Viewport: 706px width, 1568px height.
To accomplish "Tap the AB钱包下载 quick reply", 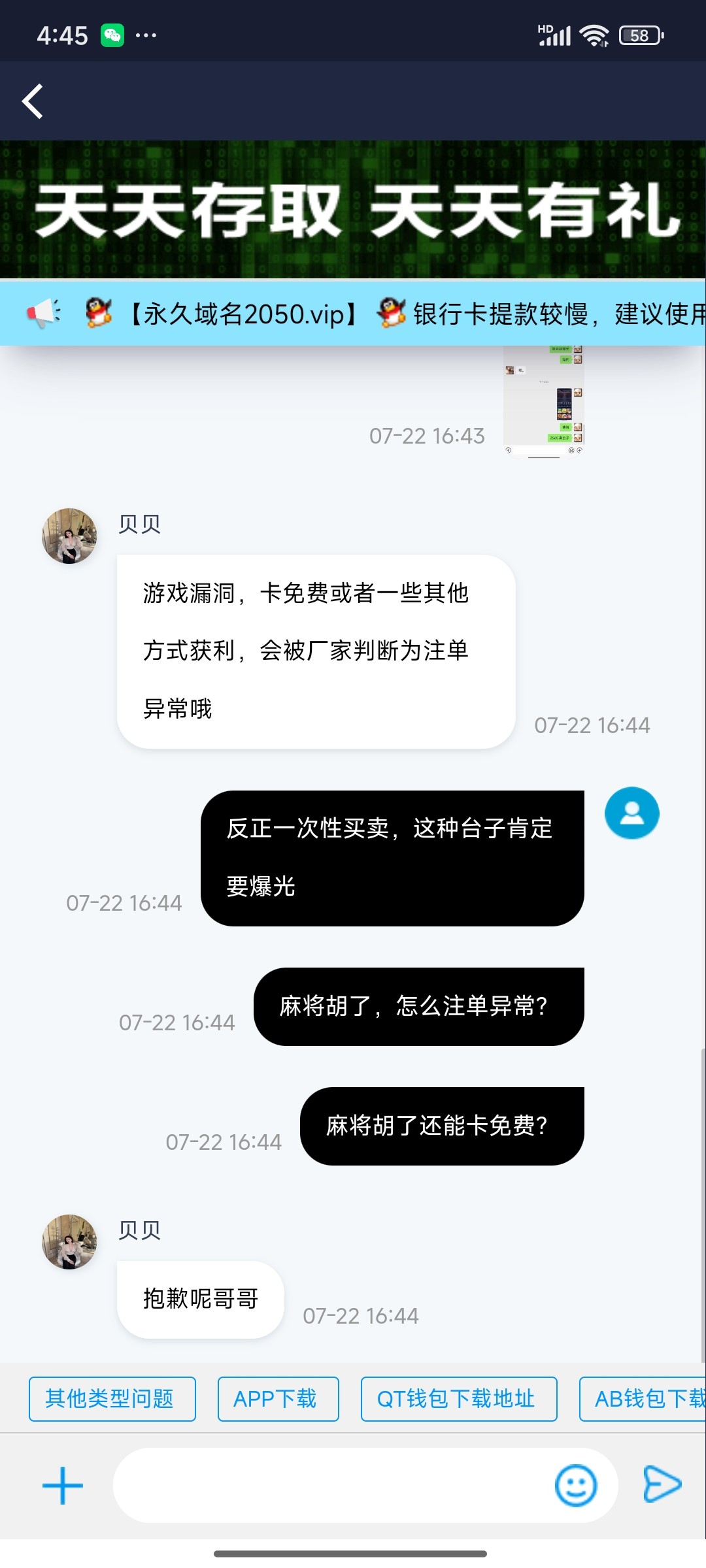I will pyautogui.click(x=647, y=1399).
